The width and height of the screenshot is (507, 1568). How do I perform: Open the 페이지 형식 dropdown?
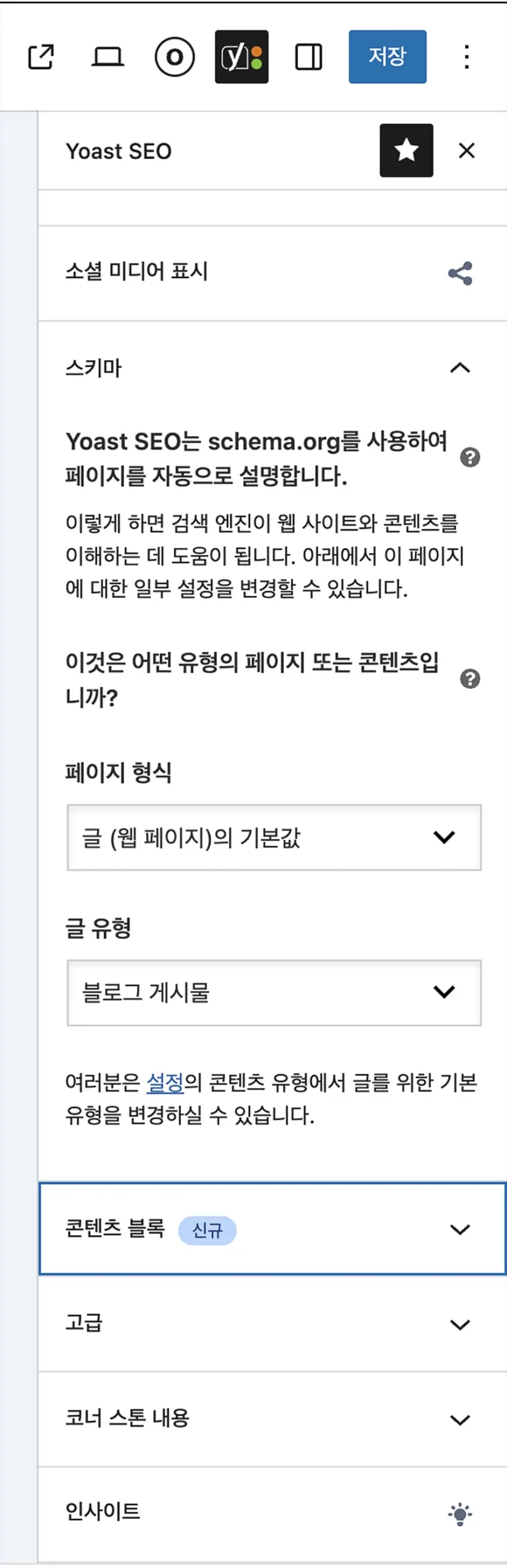(273, 837)
